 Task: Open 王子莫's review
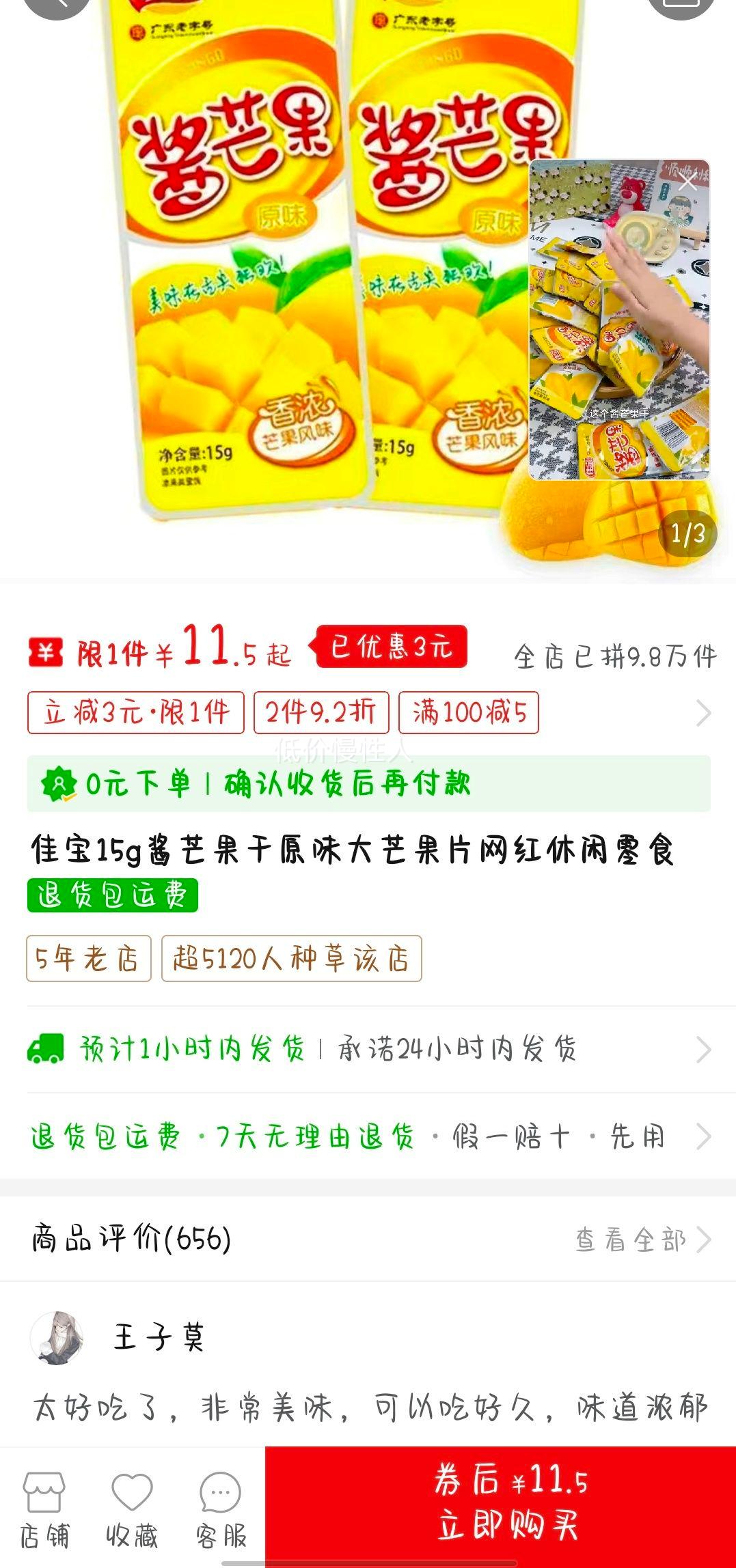tap(368, 1407)
